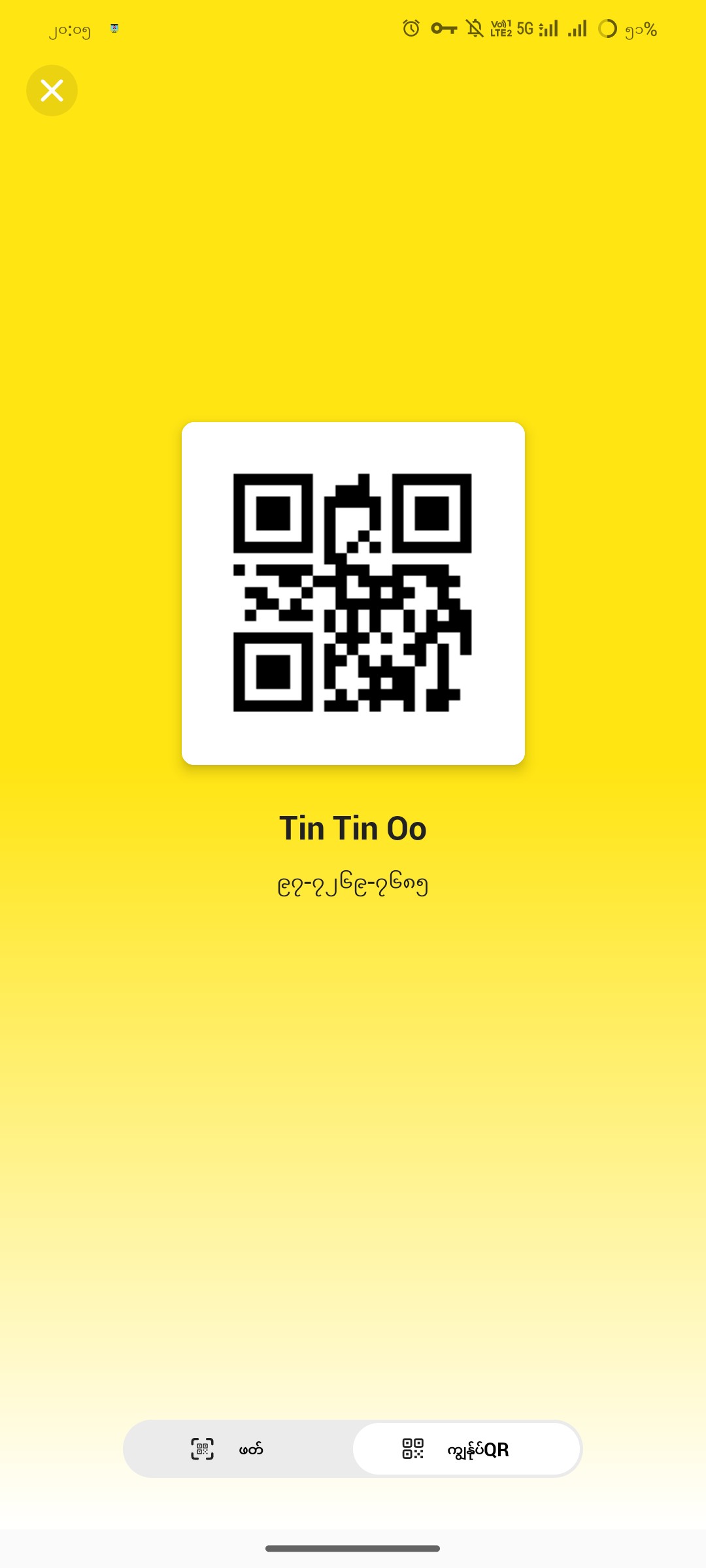Close the QR code screen
The image size is (706, 1568).
tap(52, 90)
